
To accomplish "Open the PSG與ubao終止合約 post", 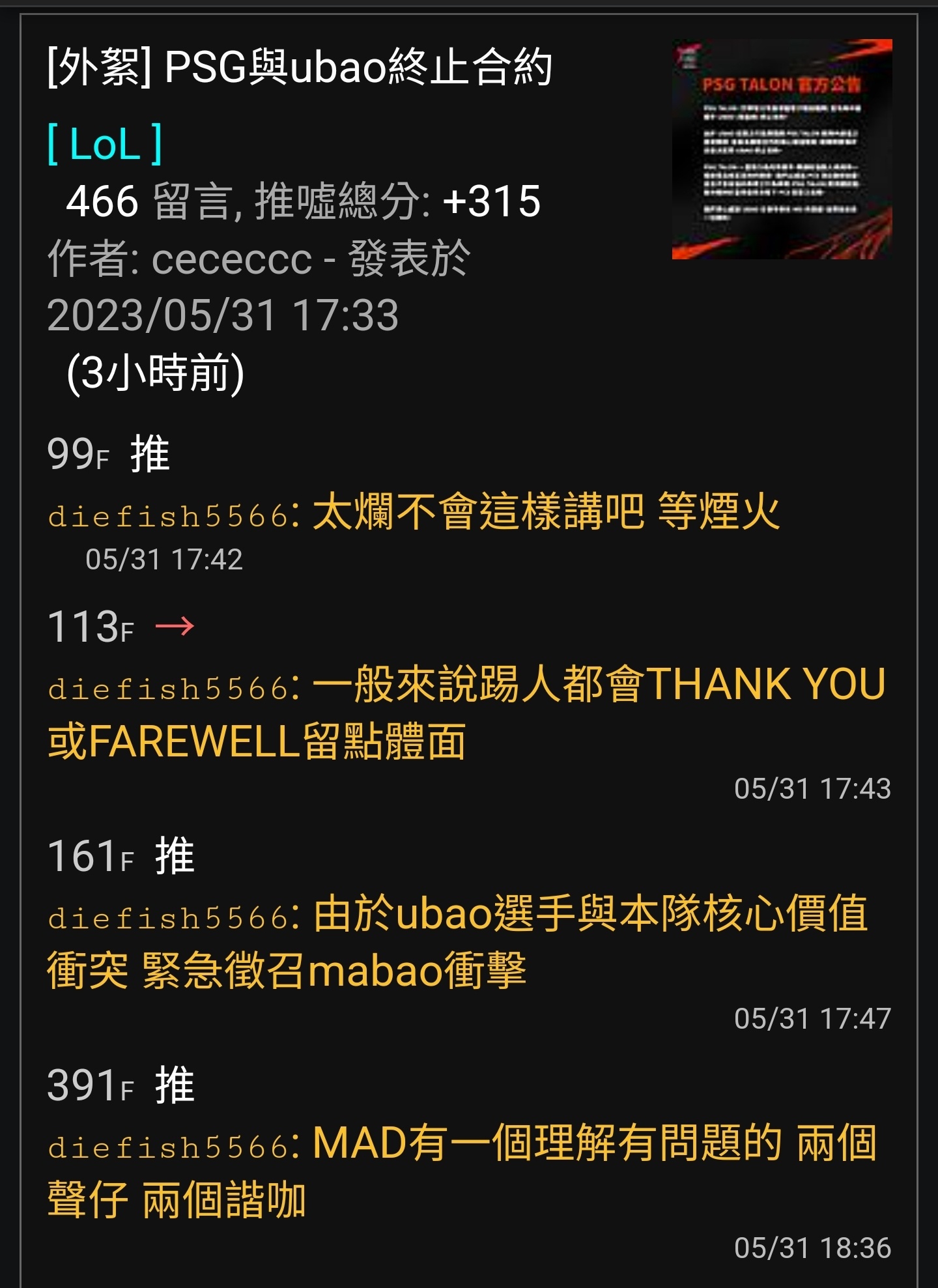I will tap(300, 67).
